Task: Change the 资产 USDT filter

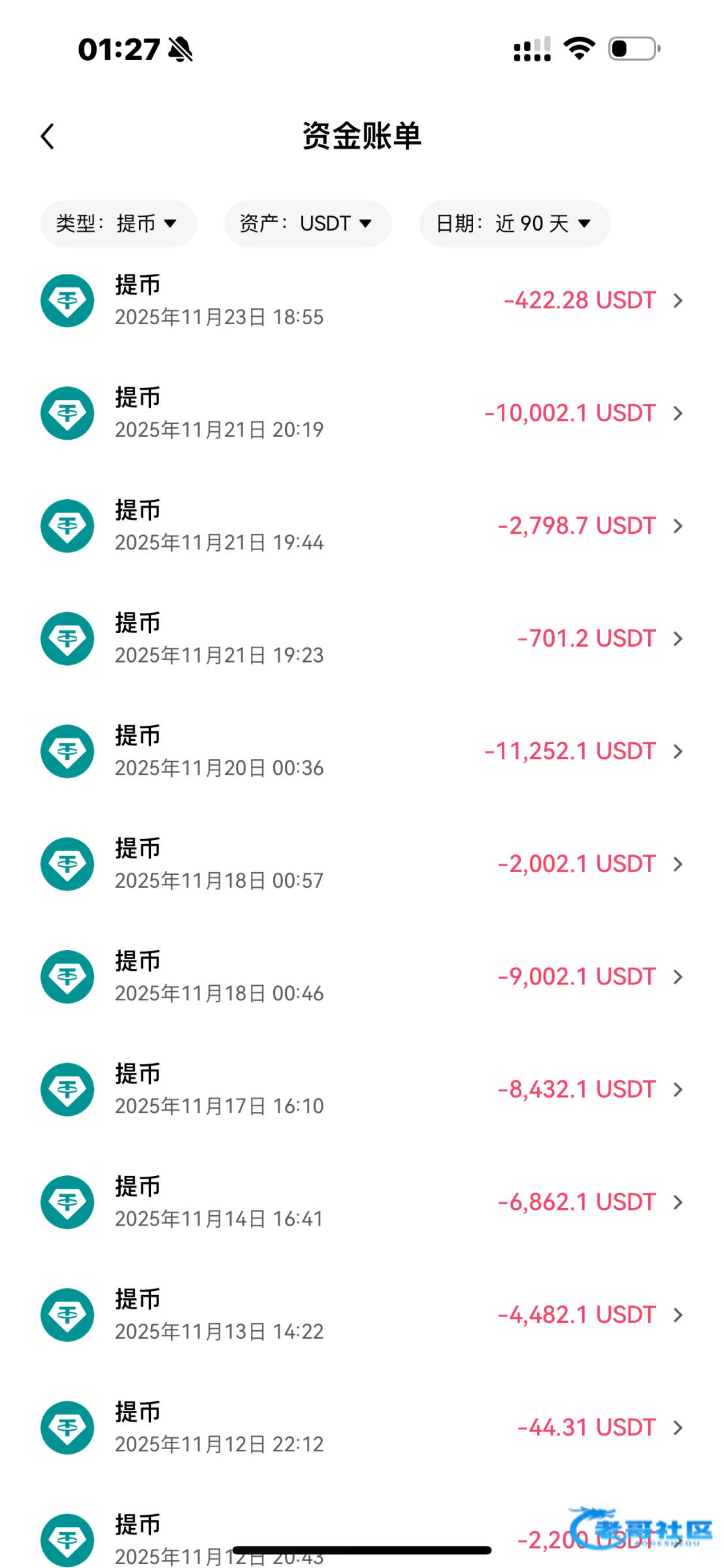Action: pyautogui.click(x=307, y=223)
